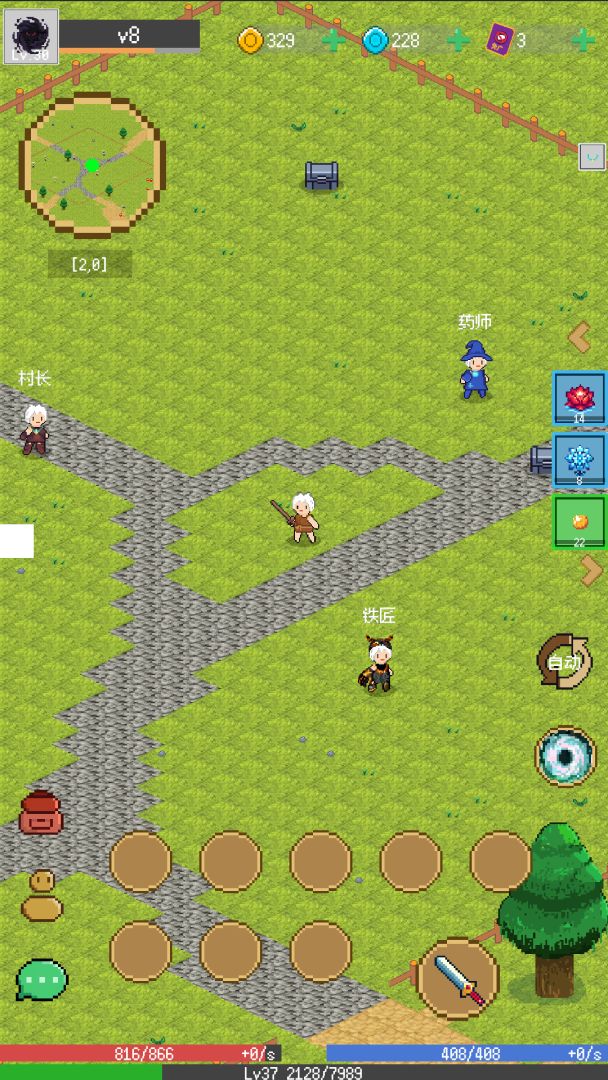Viewport: 608px width, 1080px height.
Task: Add more blue gems
Action: click(x=458, y=40)
